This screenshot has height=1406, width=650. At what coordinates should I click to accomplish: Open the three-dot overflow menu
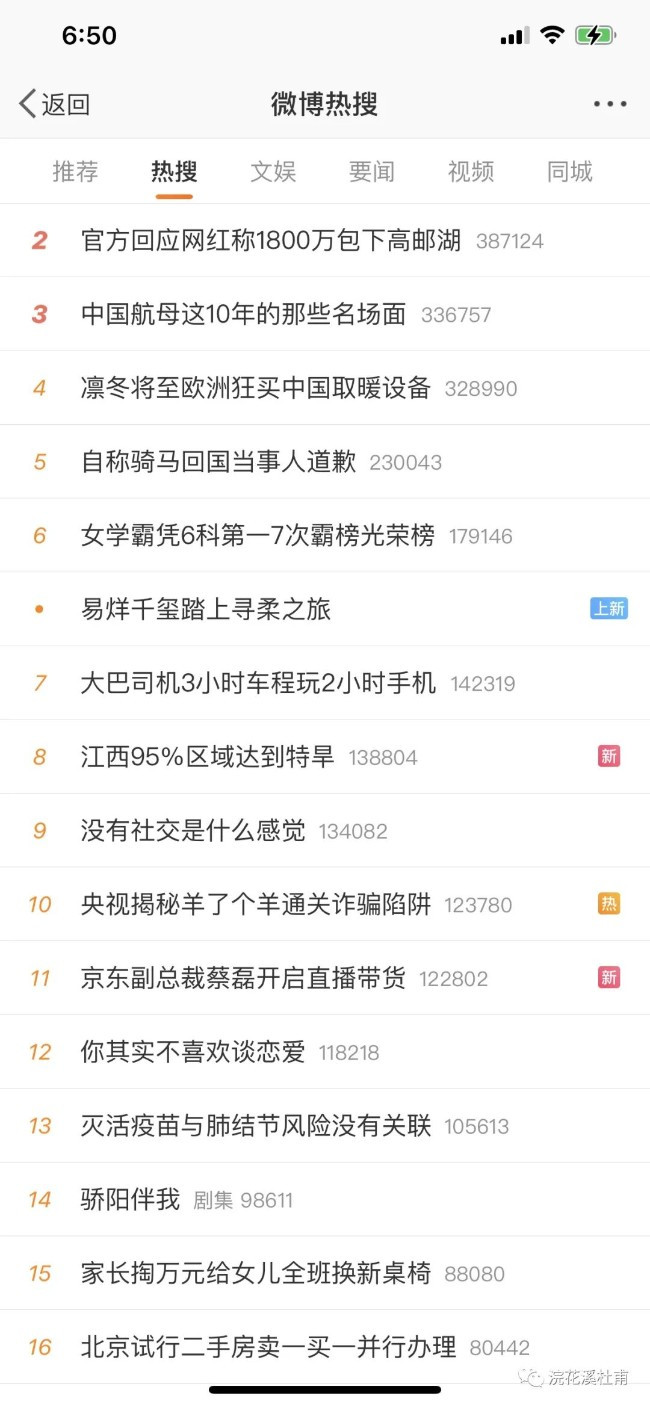point(609,104)
